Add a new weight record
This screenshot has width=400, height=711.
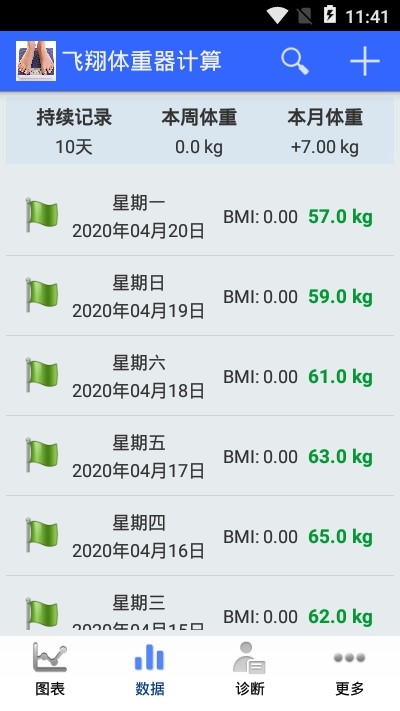pyautogui.click(x=365, y=61)
